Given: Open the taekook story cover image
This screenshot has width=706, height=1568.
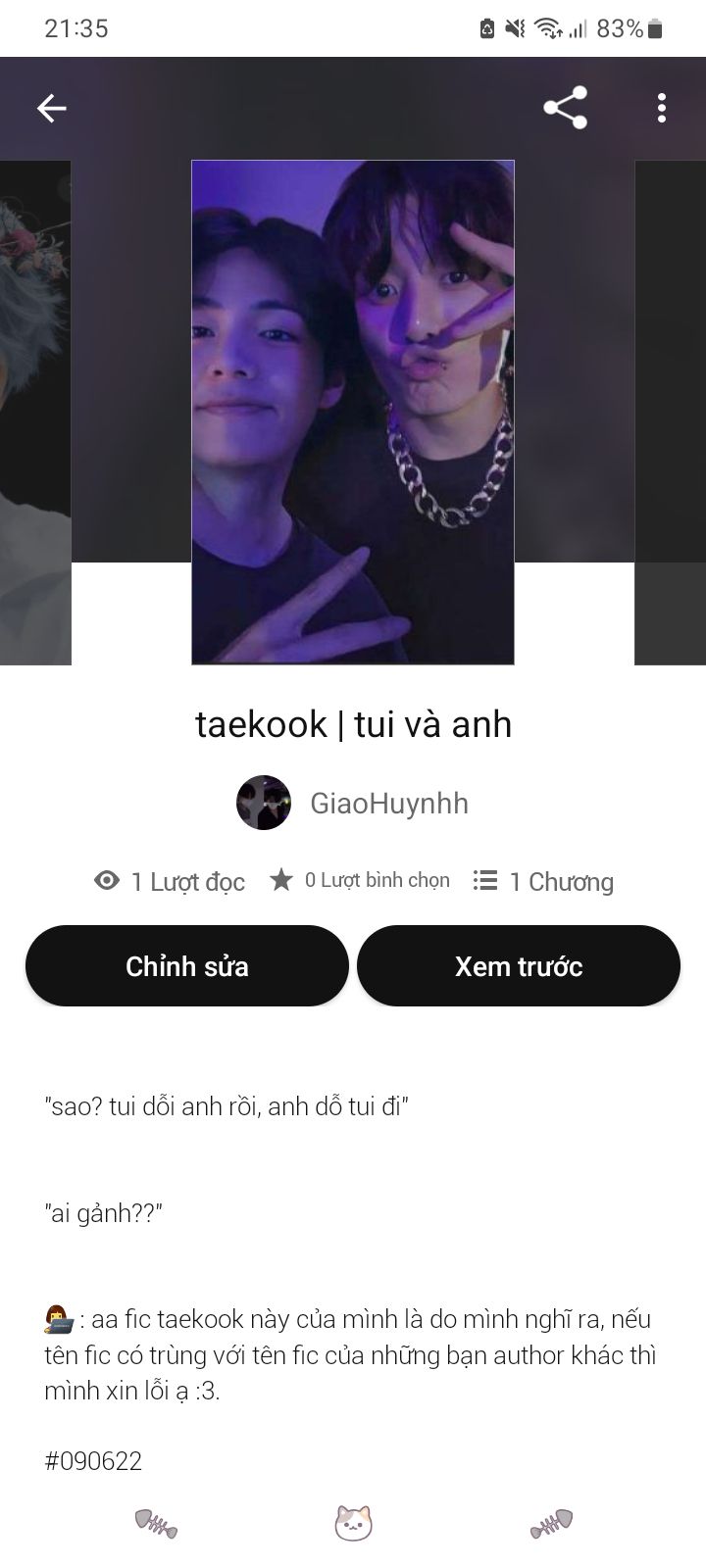Looking at the screenshot, I should pos(353,412).
